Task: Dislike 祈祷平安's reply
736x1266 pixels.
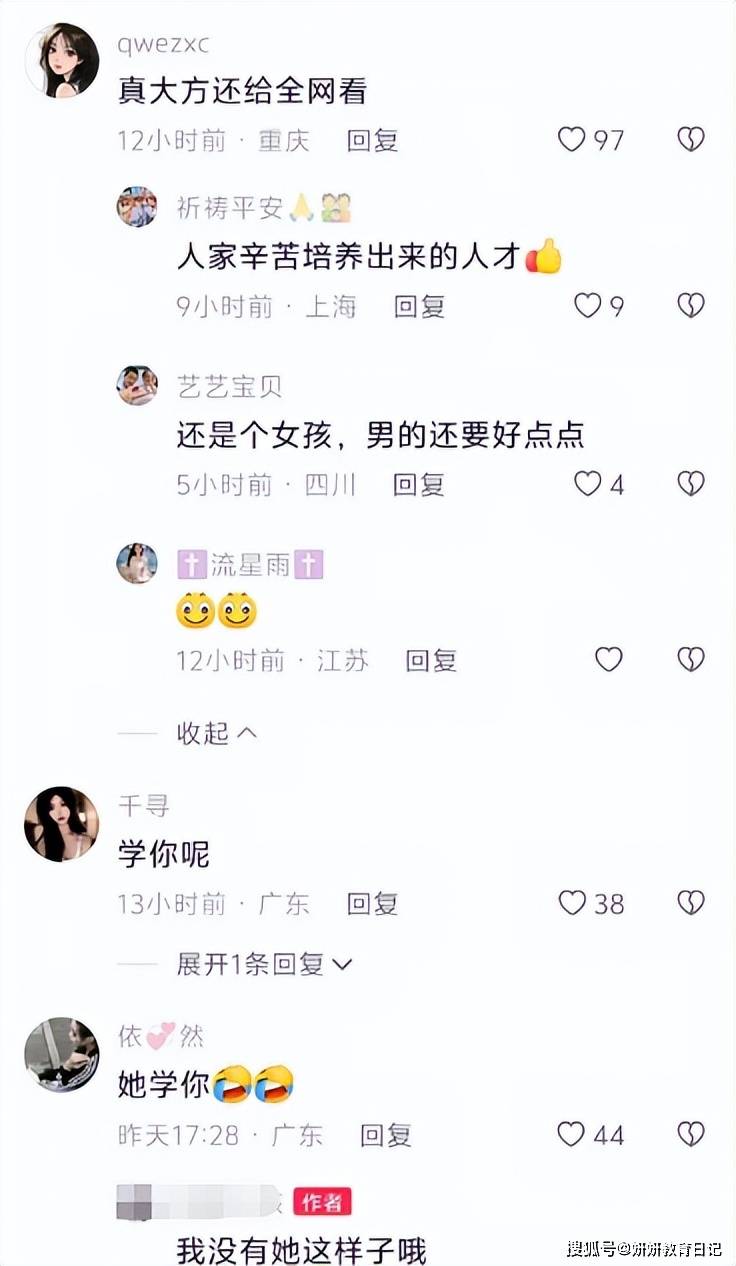Action: click(691, 306)
